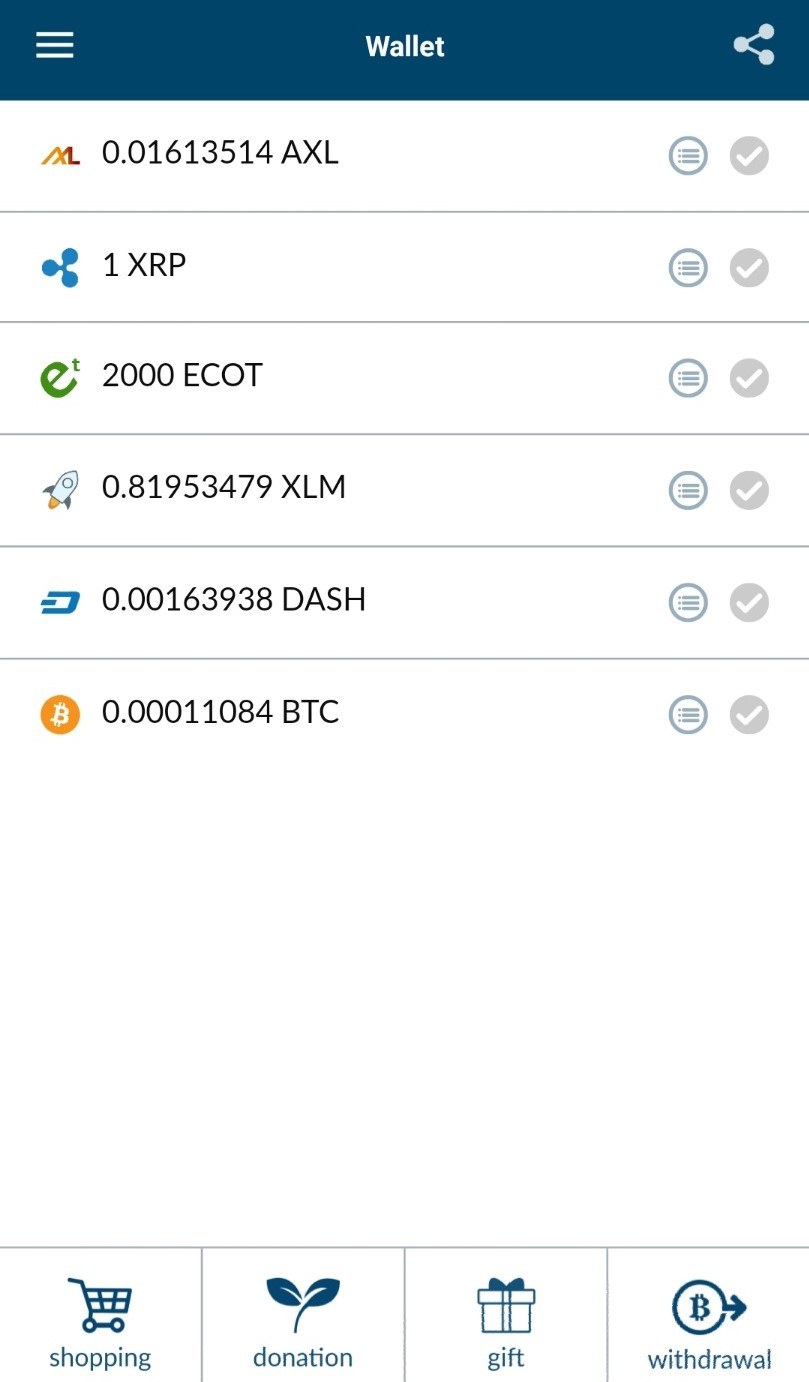
Task: Tap the checkmark icon for BTC
Action: [749, 715]
